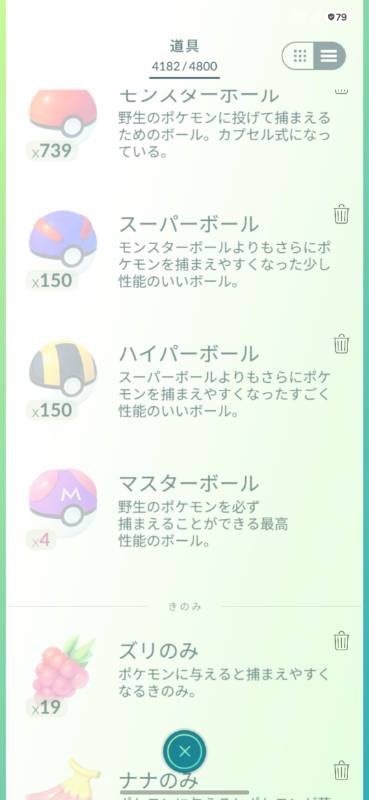Tap the trash icon beside ナナのみ
Viewport: 369px width, 800px height.
(x=341, y=770)
